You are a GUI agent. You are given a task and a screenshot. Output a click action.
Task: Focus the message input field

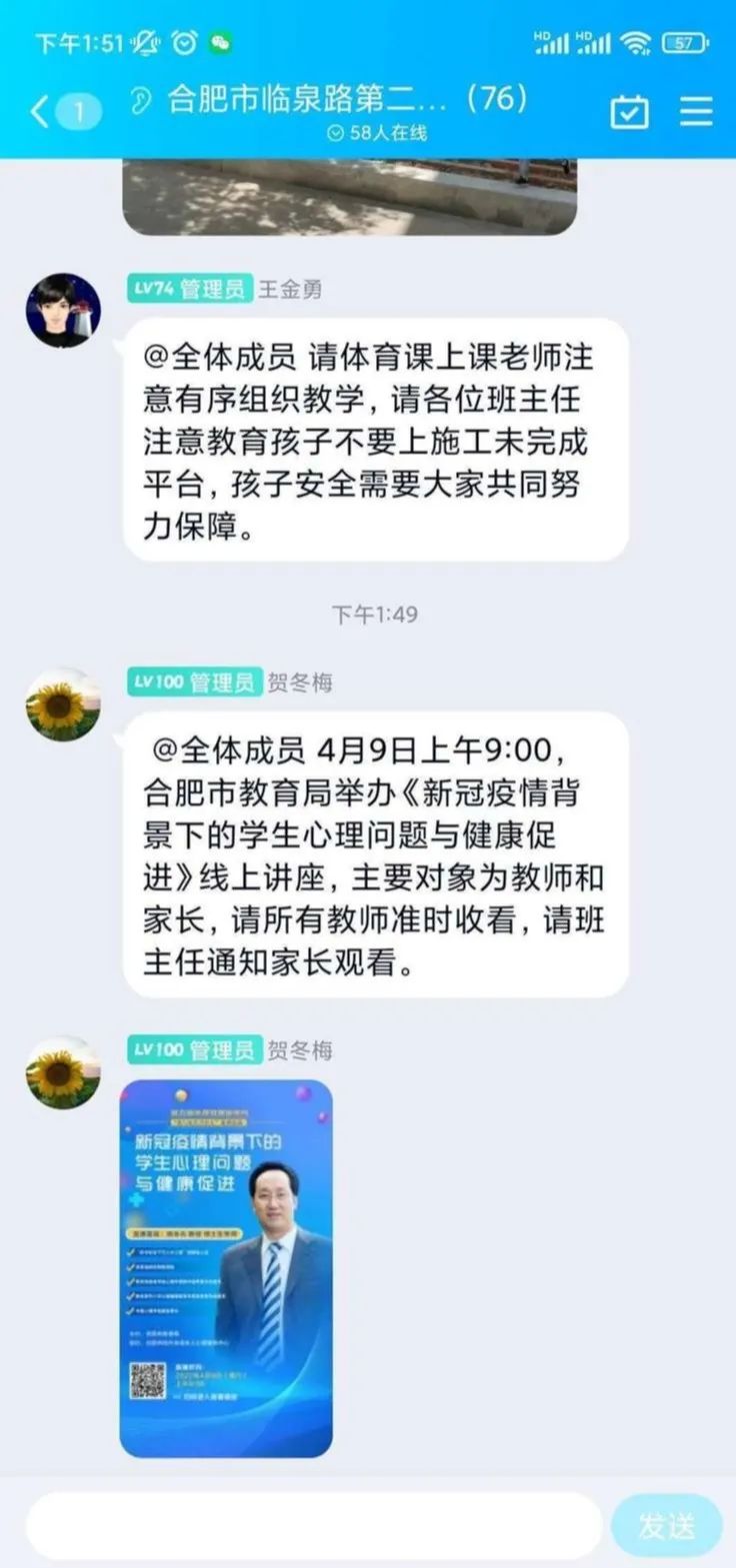coord(314,1524)
